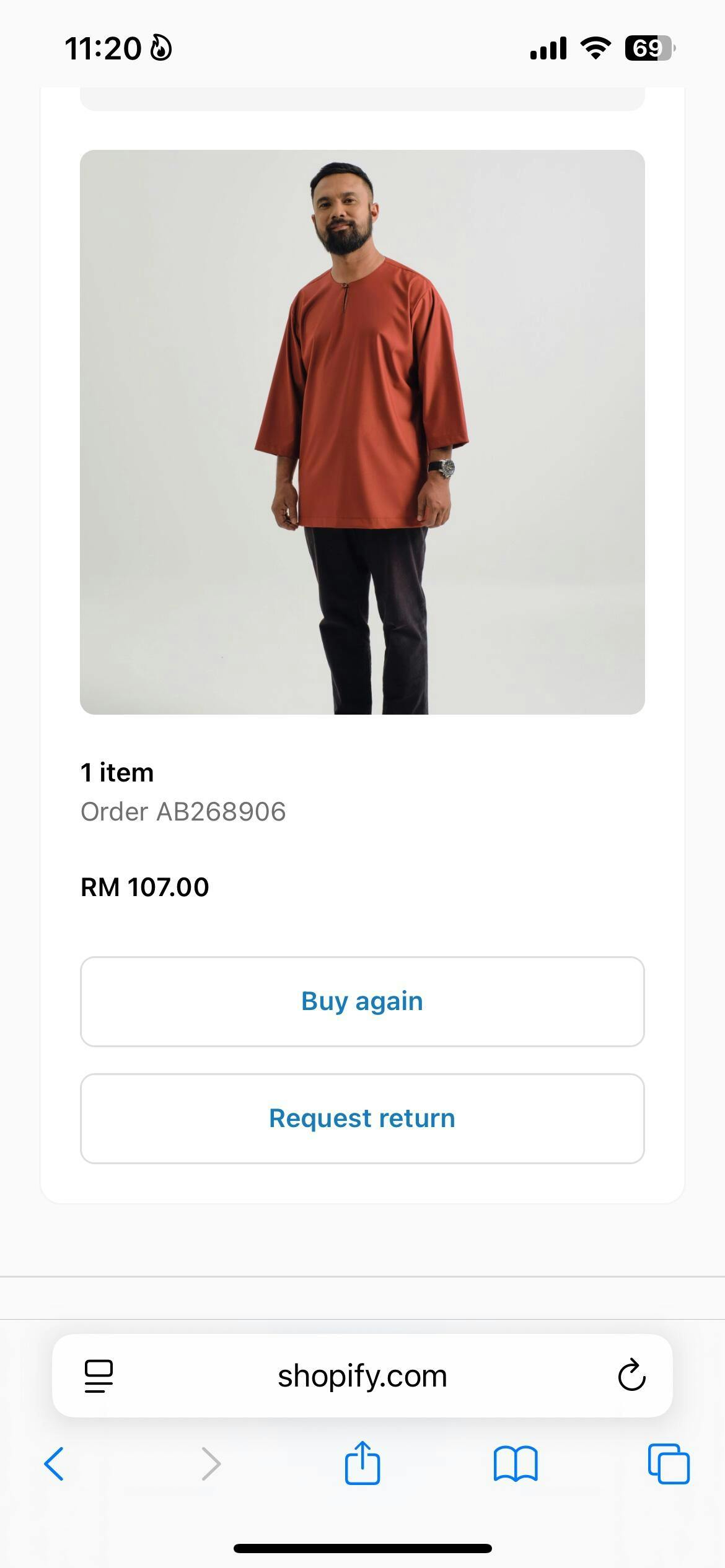Request a return for this order

362,1118
